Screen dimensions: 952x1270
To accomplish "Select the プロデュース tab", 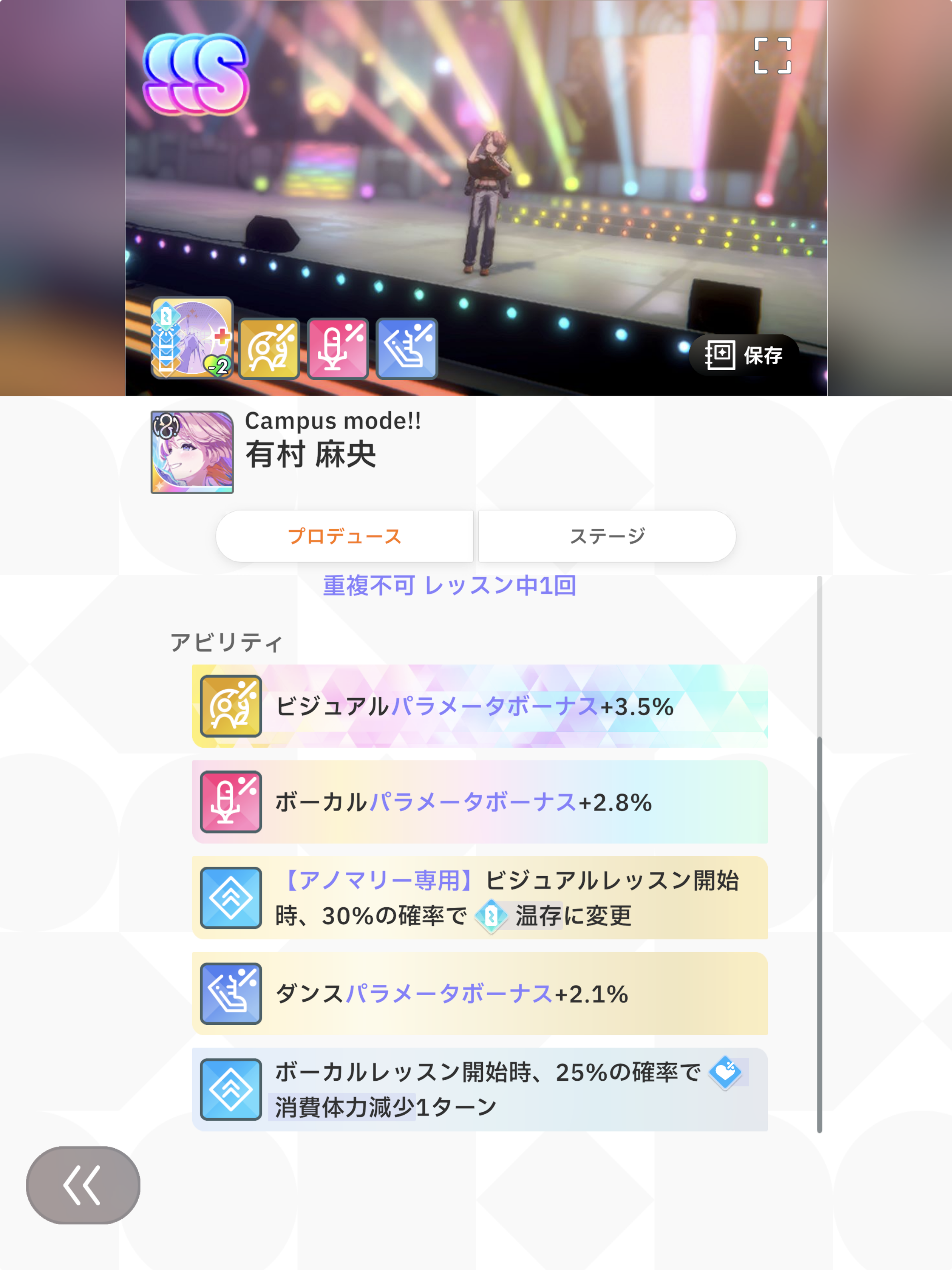I will (x=345, y=536).
